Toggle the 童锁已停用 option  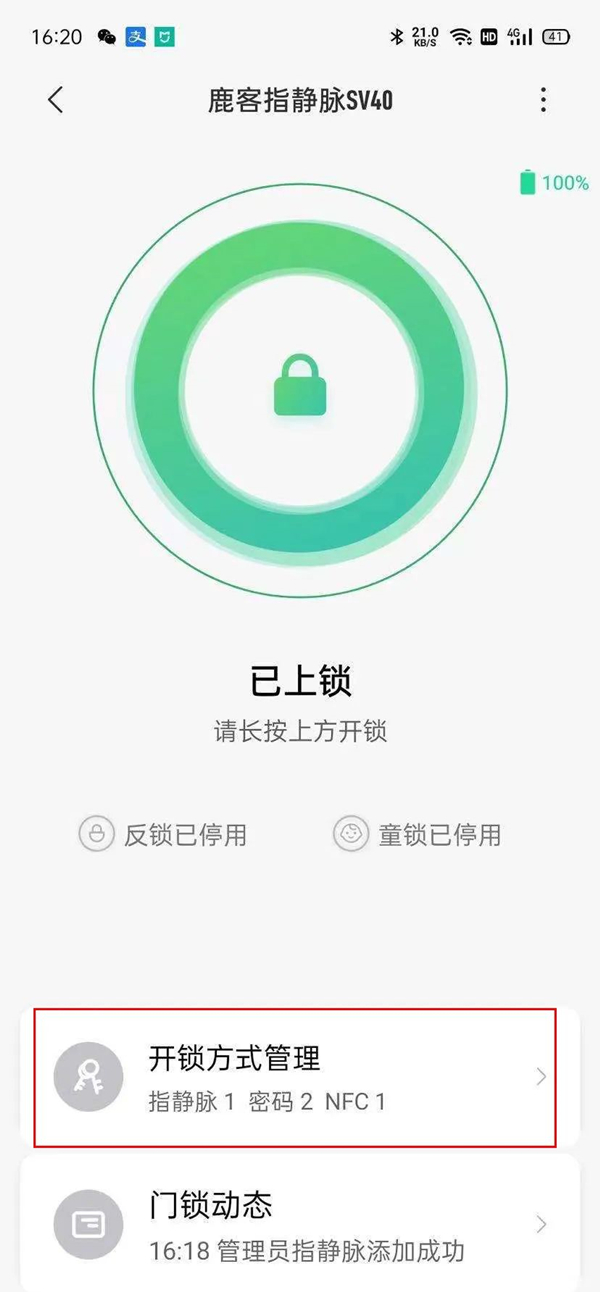418,835
